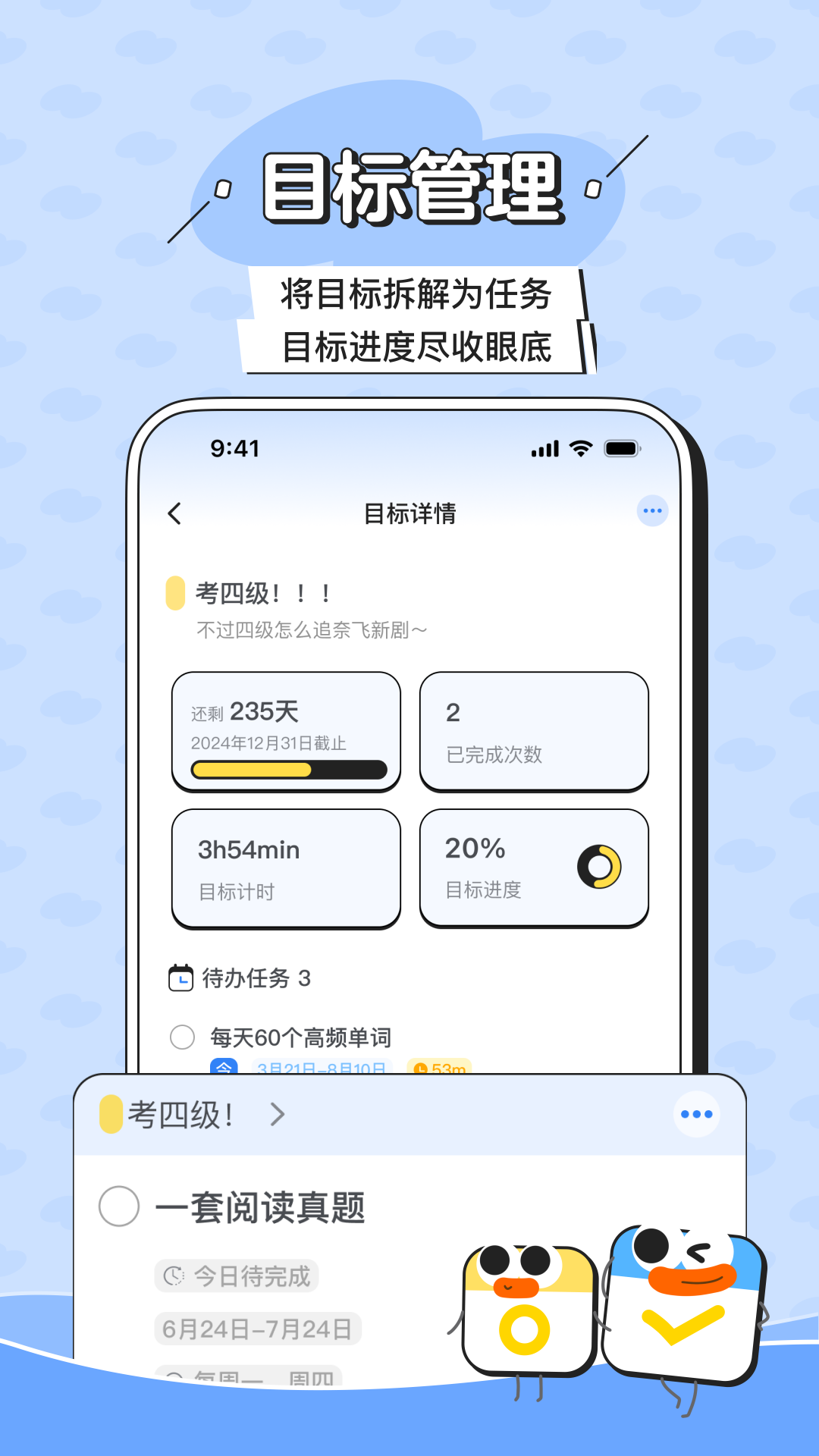Open the options menu on the 考四级 task card

coord(696,1114)
